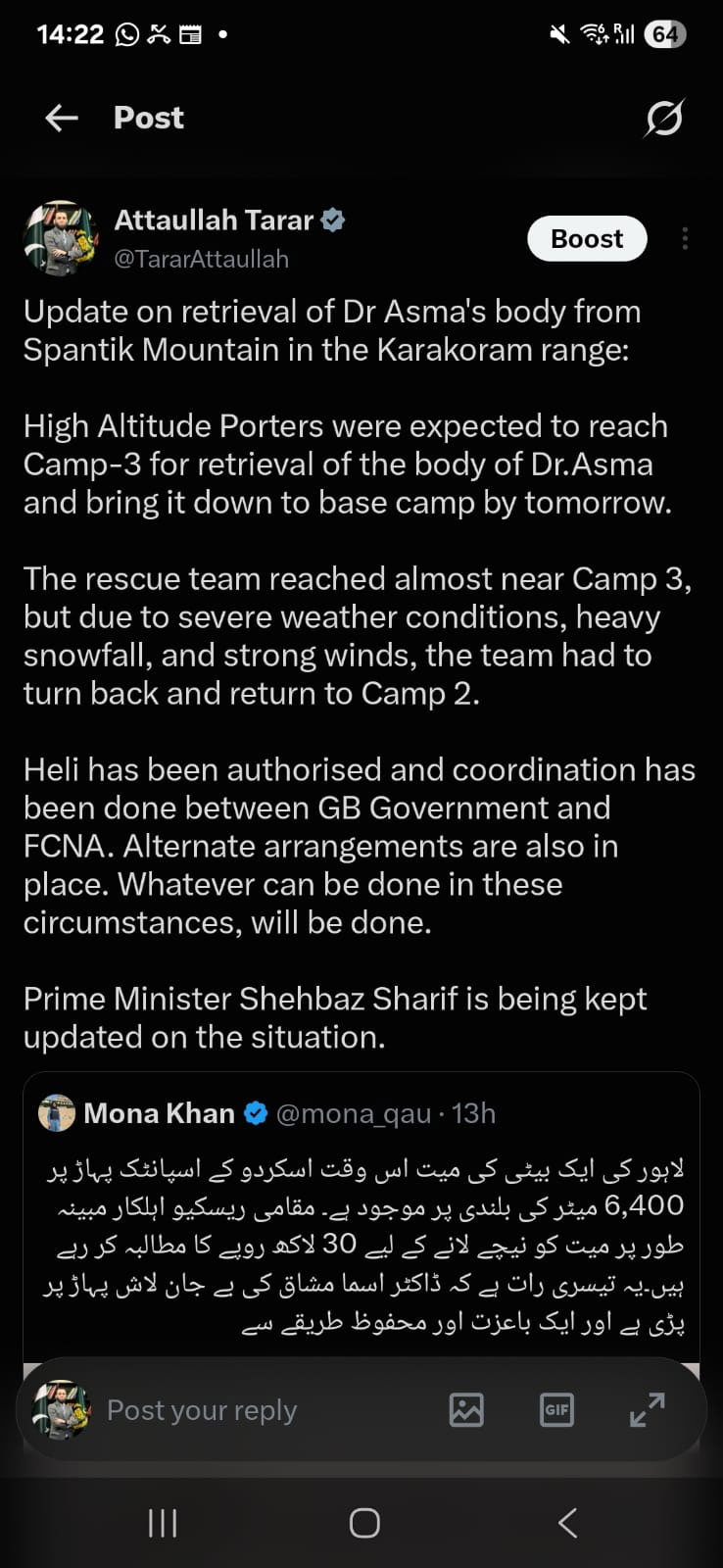Tap the system home button
The height and width of the screenshot is (1568, 723).
click(364, 1523)
